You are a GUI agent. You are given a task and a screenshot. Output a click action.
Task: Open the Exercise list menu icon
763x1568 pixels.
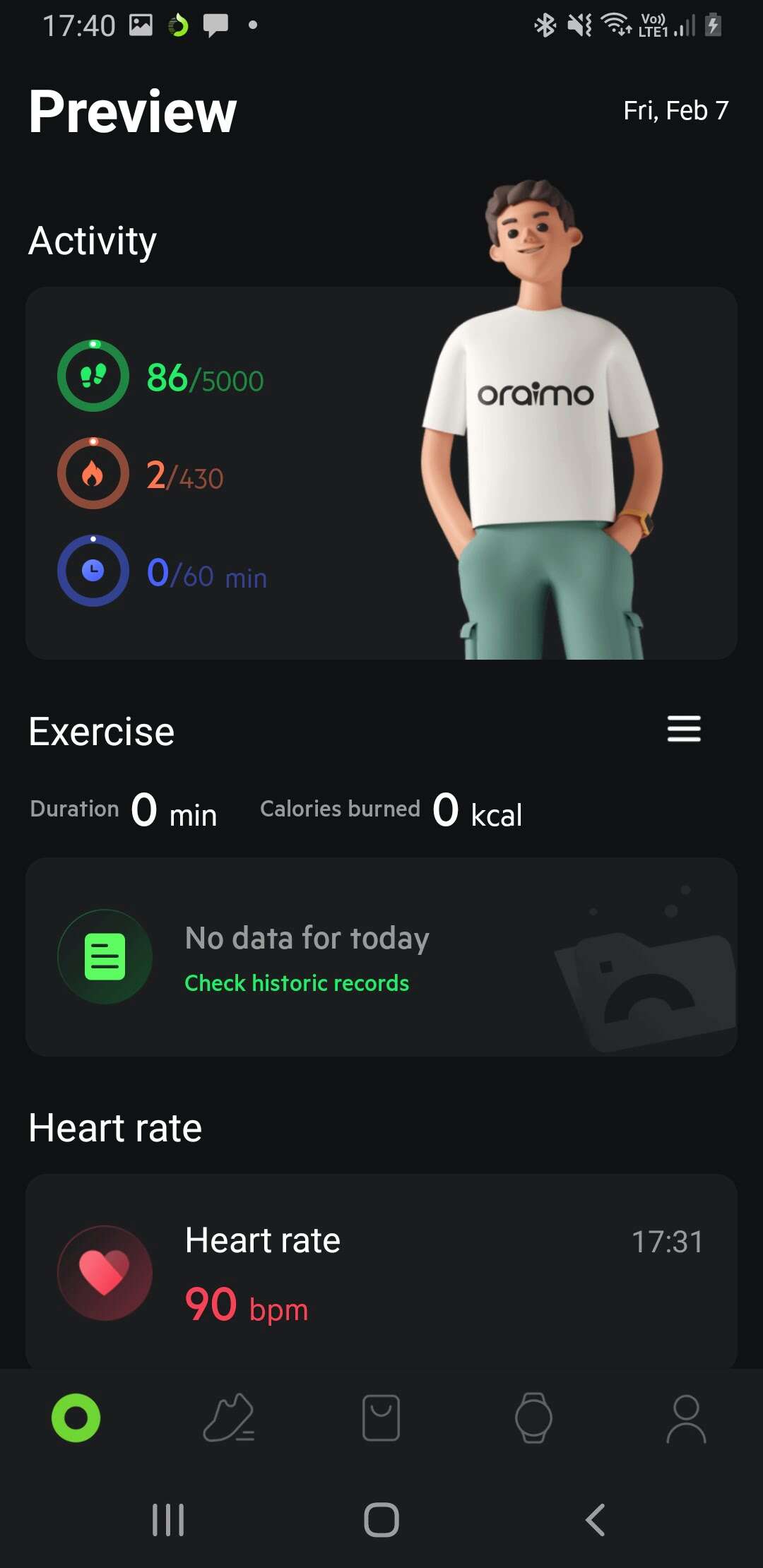point(684,729)
